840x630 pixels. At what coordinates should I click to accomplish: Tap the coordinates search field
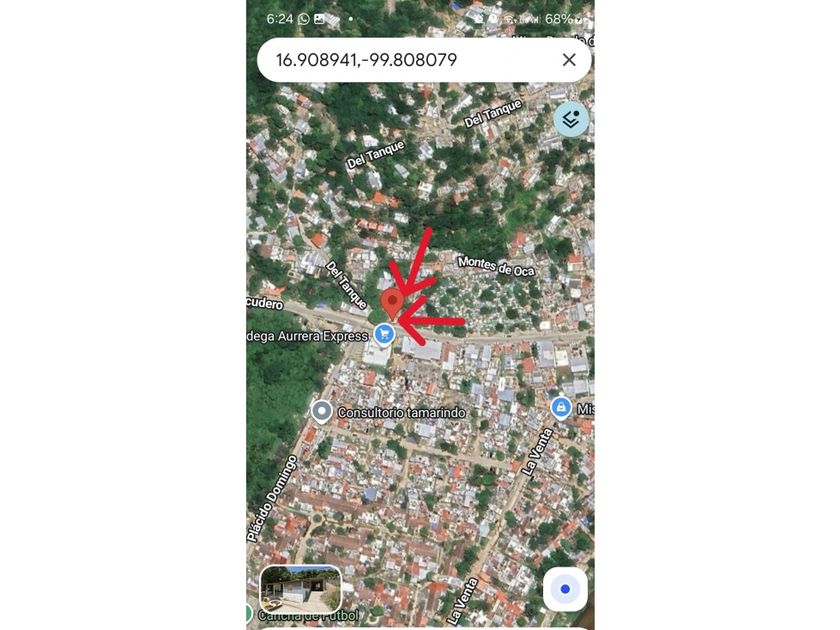400,60
